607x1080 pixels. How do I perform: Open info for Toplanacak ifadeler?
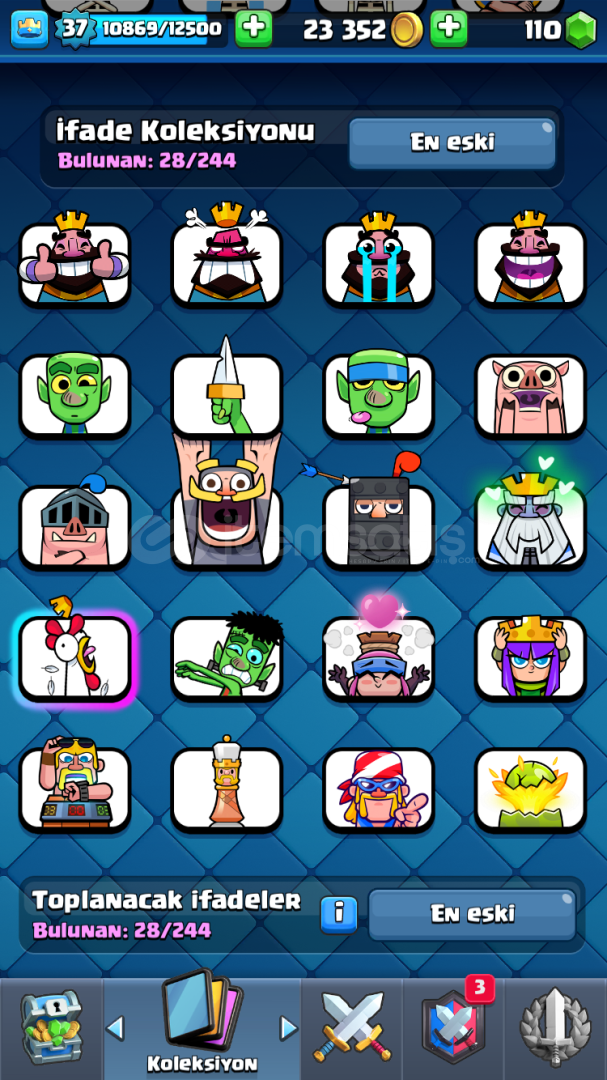pyautogui.click(x=339, y=914)
